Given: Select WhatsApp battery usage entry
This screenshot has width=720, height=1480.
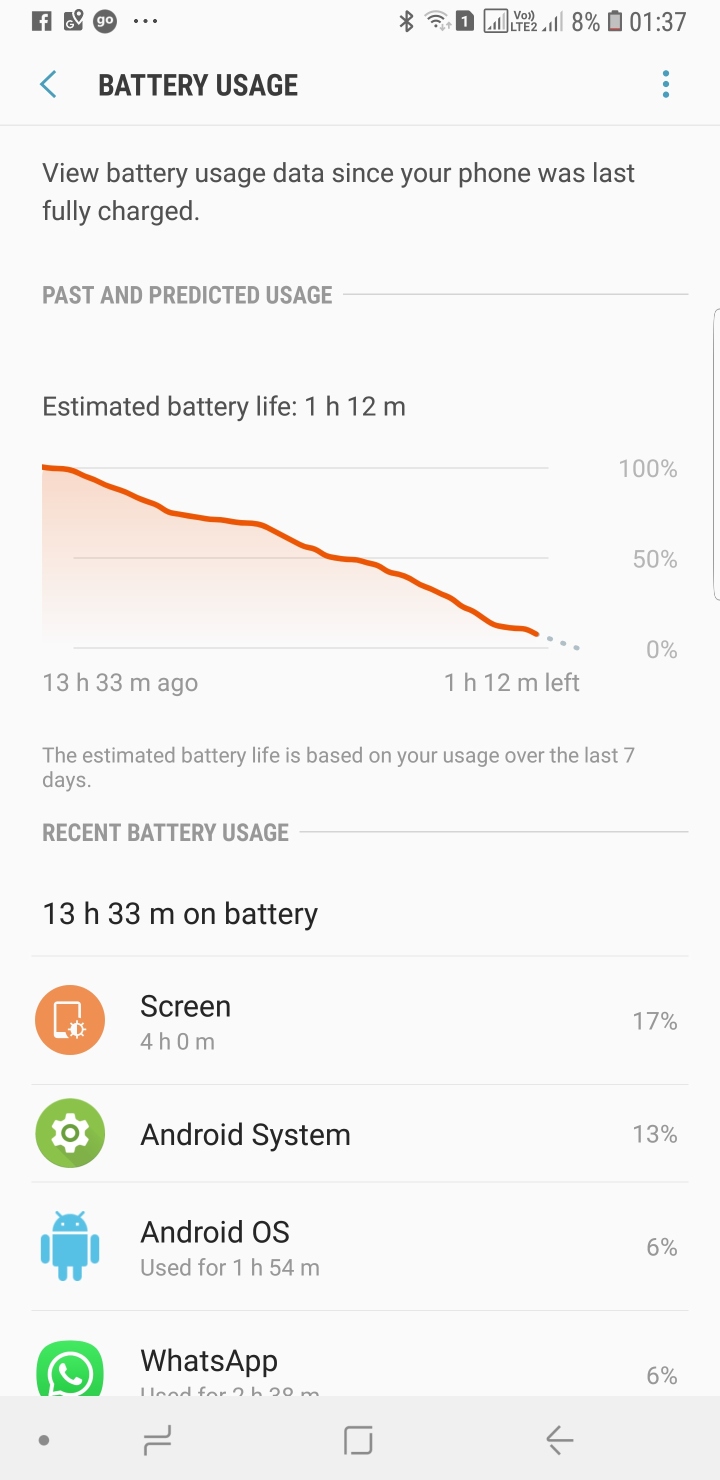Looking at the screenshot, I should [x=360, y=1367].
